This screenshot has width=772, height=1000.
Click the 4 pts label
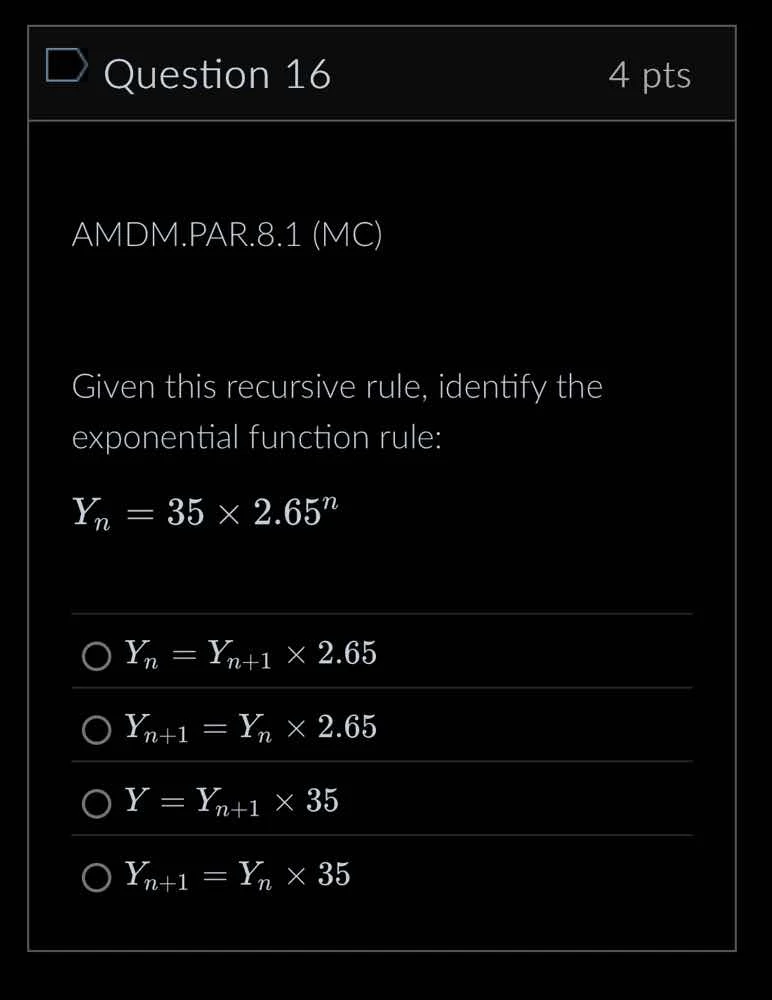pos(651,74)
